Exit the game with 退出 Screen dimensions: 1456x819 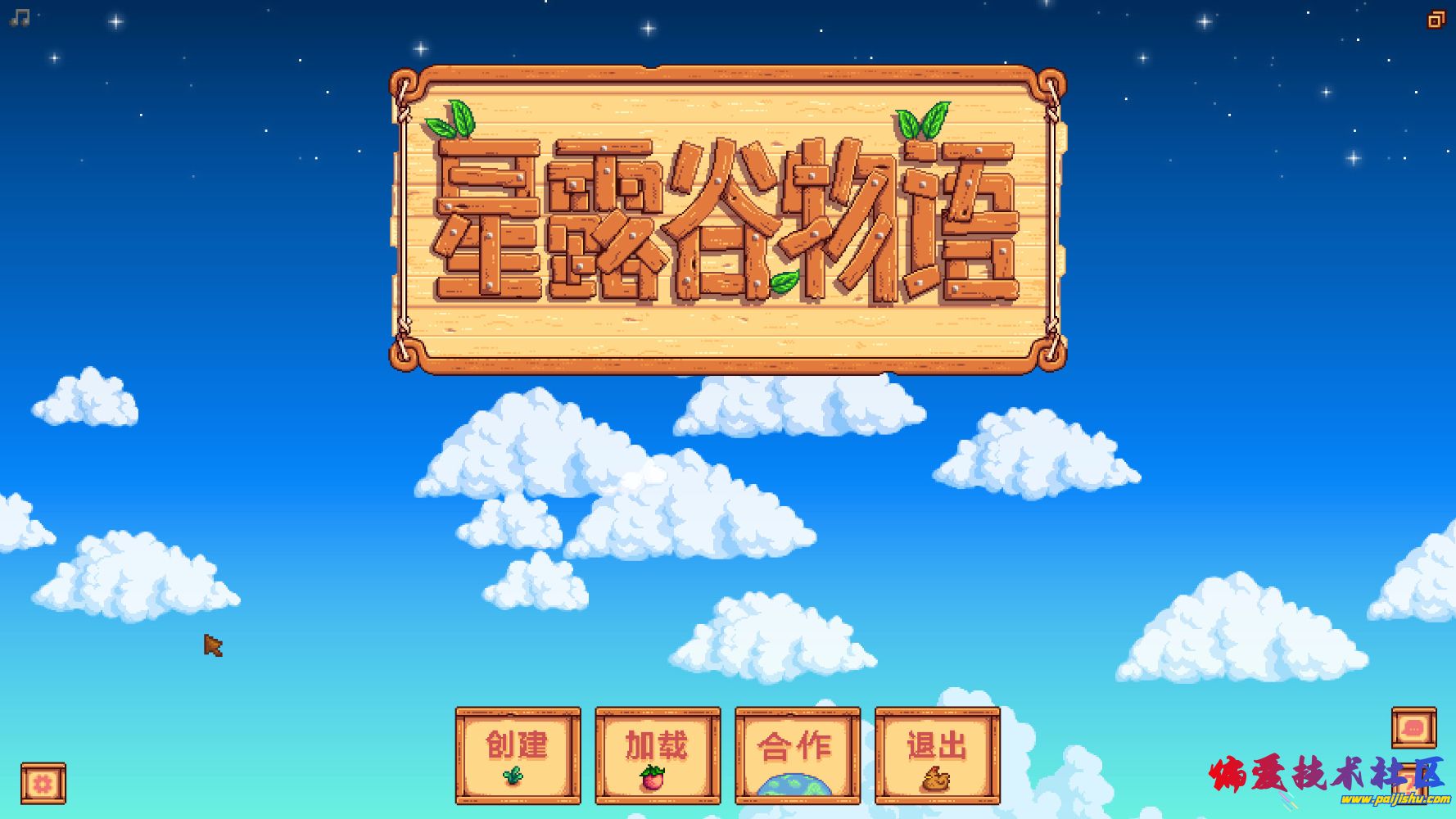coord(938,755)
